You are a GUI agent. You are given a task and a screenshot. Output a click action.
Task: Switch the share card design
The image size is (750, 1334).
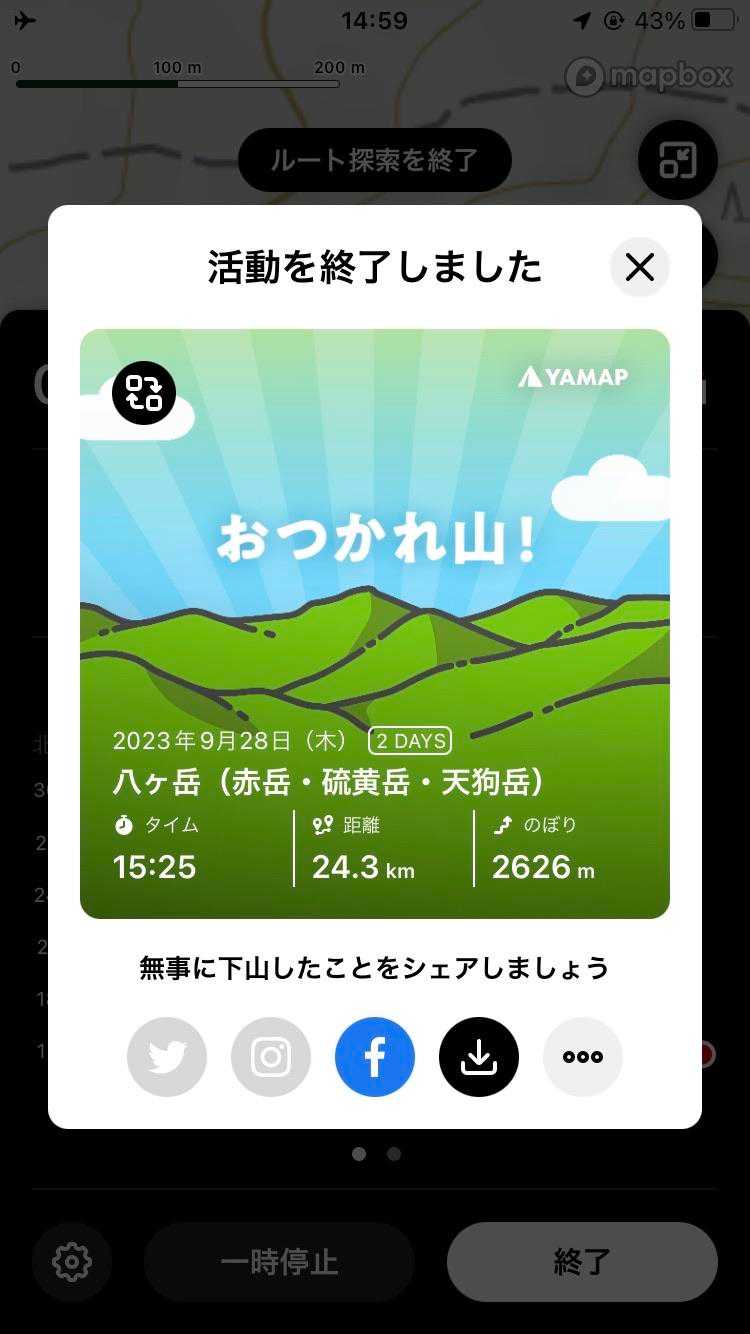144,393
